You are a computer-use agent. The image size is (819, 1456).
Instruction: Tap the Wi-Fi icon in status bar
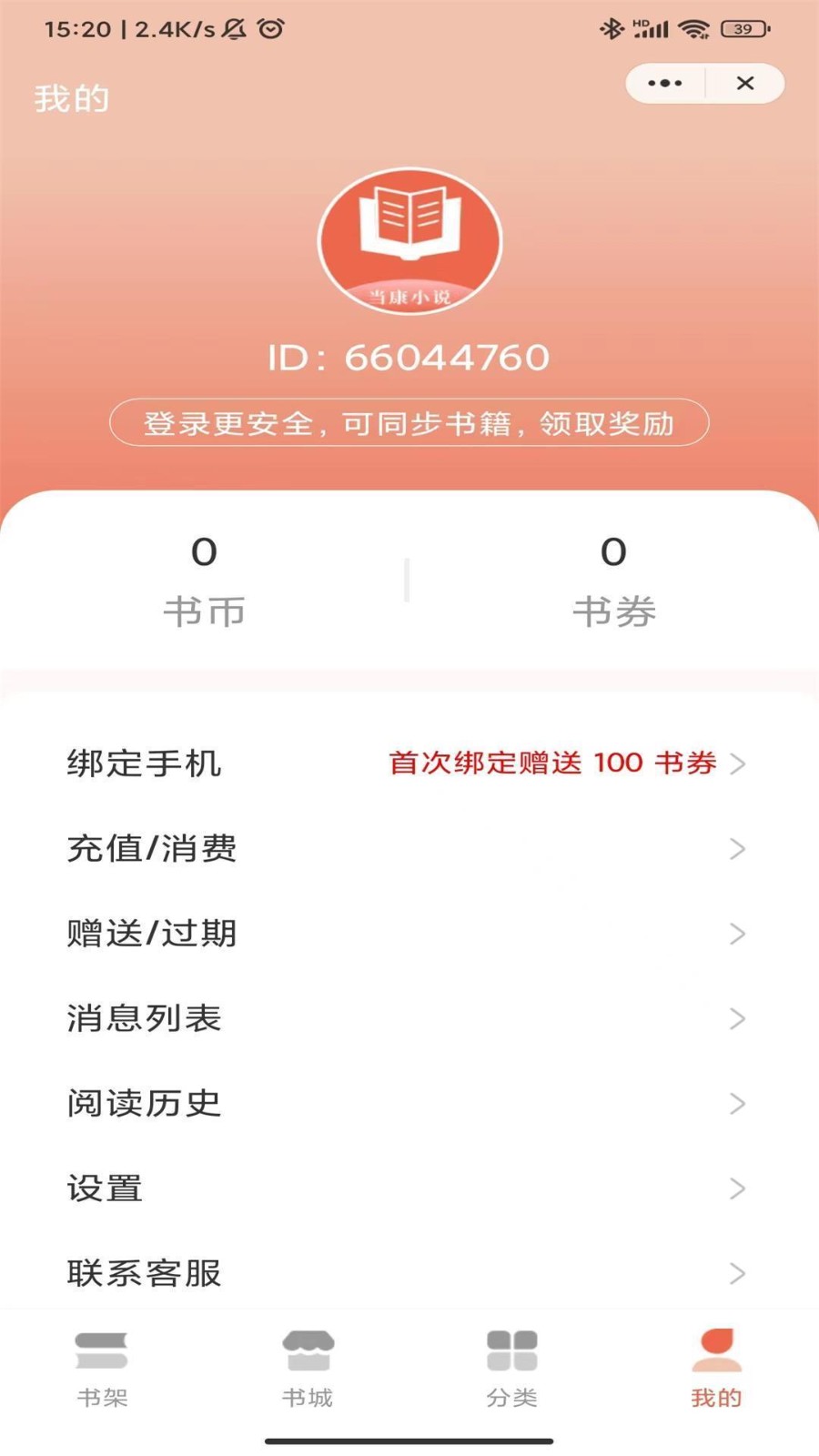pyautogui.click(x=695, y=28)
